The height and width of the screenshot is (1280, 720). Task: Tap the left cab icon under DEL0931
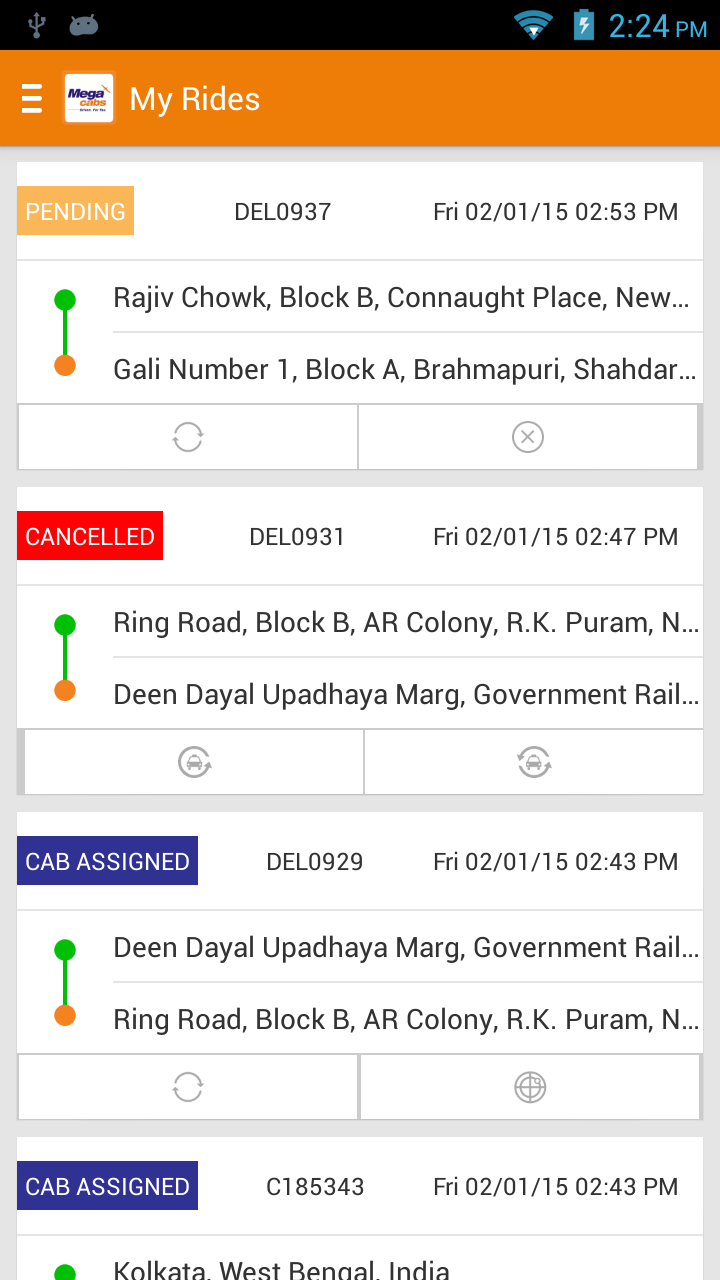pyautogui.click(x=194, y=762)
